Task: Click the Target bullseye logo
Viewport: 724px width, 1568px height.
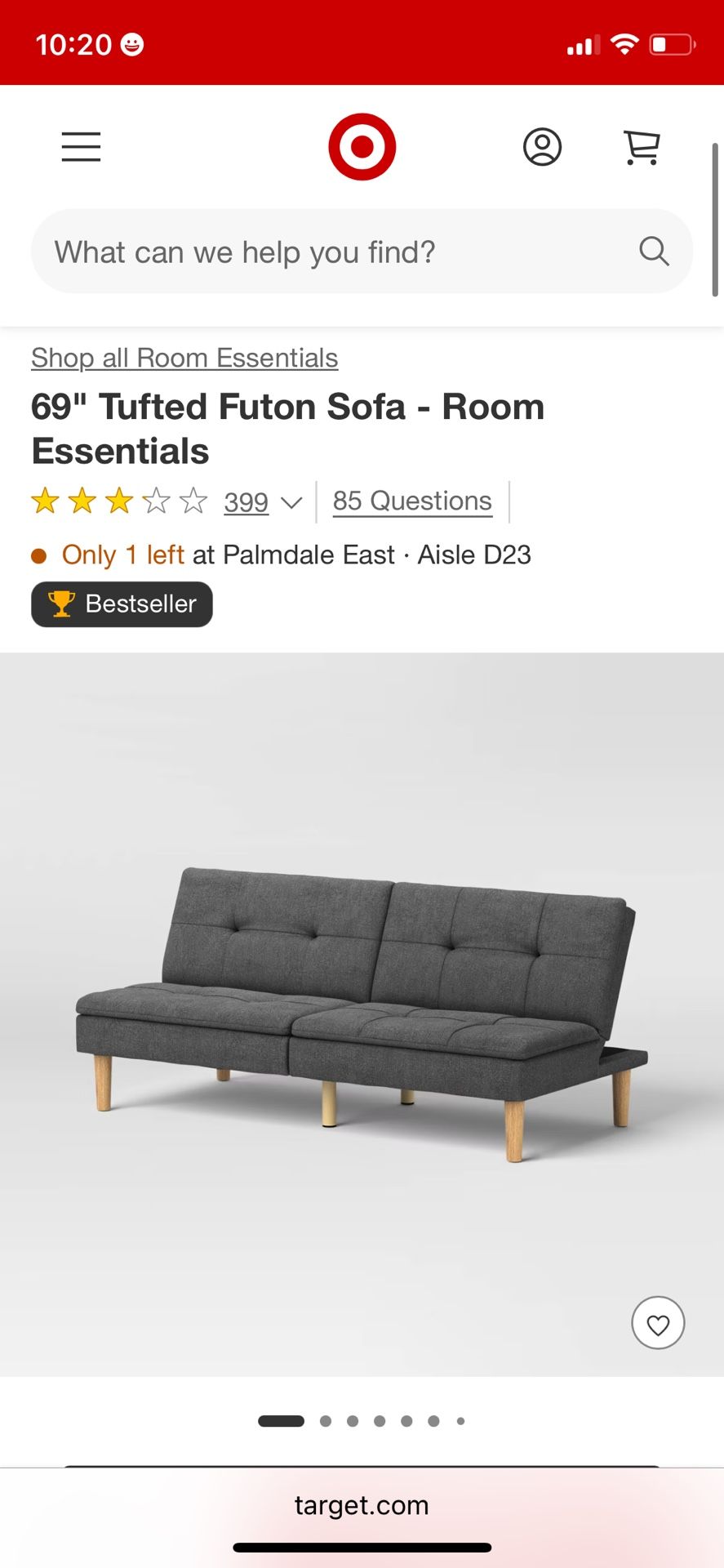Action: 362,145
